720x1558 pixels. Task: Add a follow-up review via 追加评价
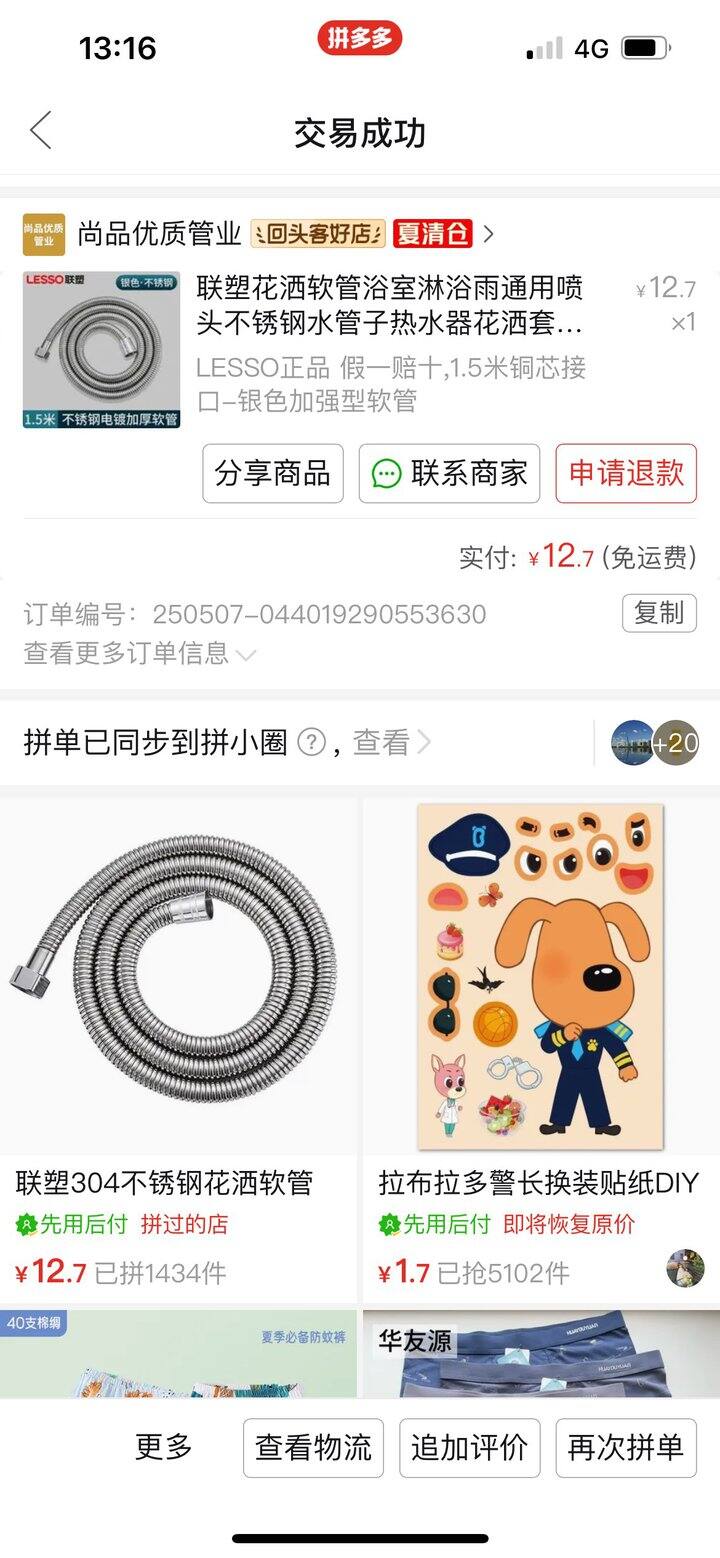(469, 1447)
